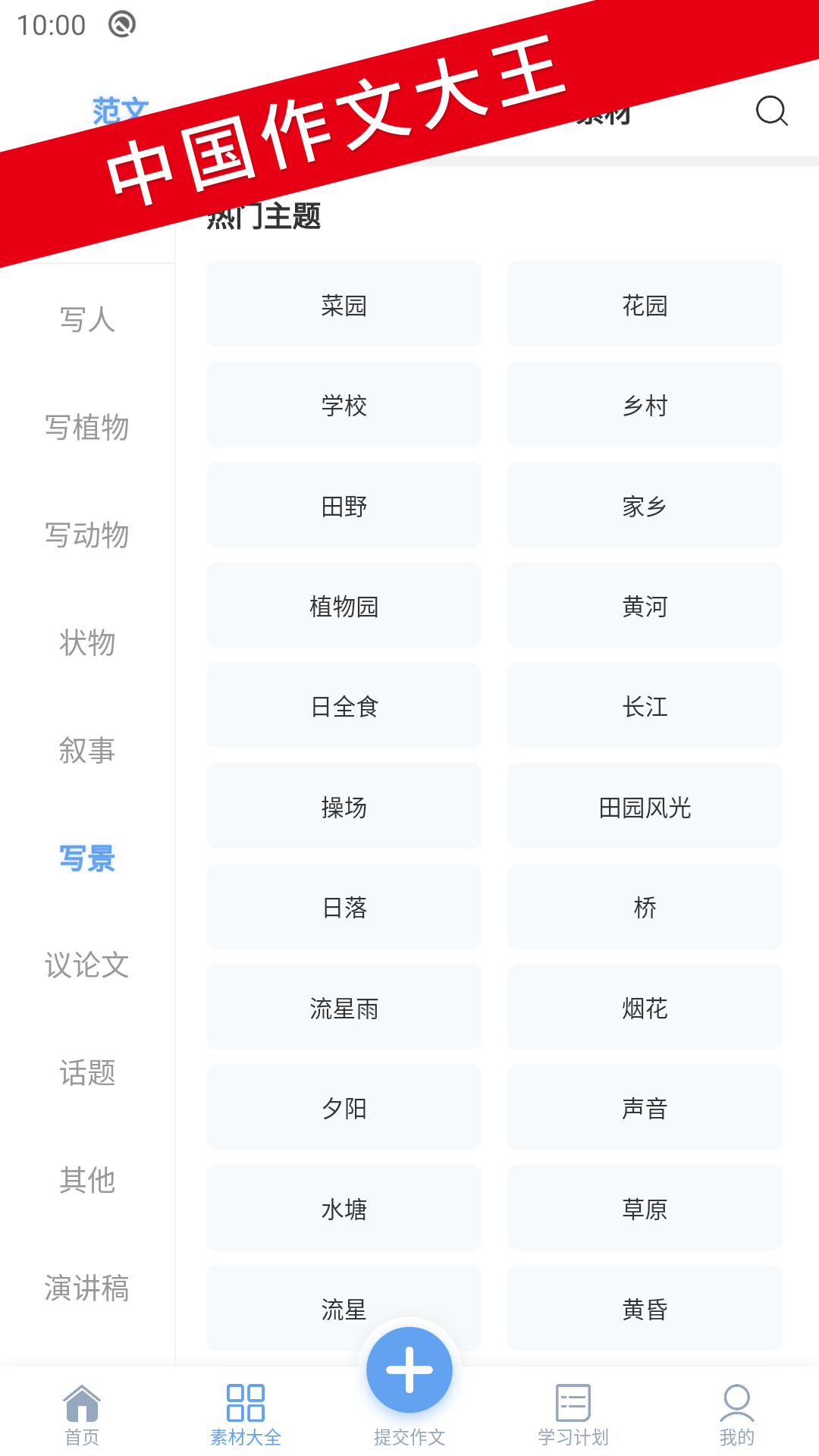Switch to the 首页 tab
This screenshot has width=819, height=1456.
coord(82,1414)
